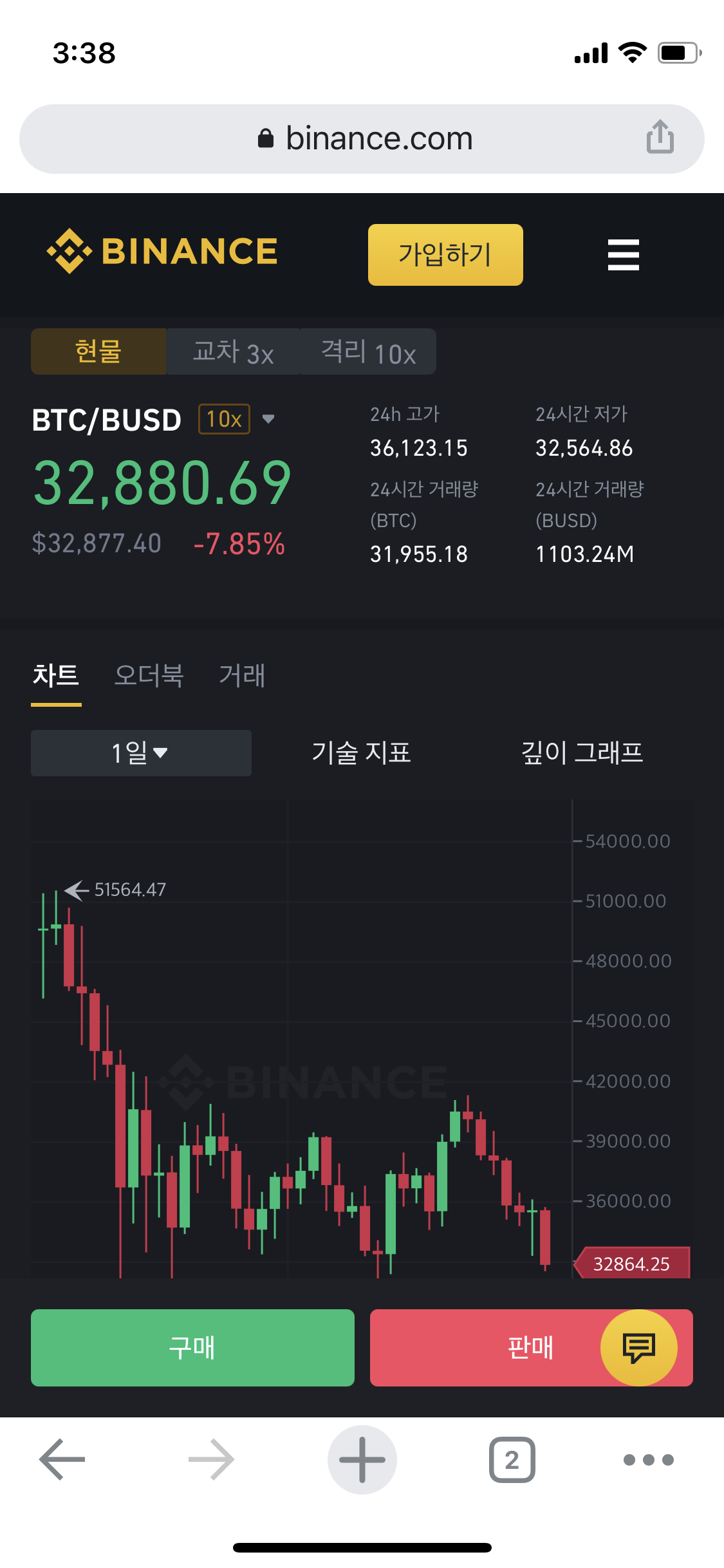This screenshot has width=724, height=1568.
Task: Switch to the 격리 10x tab
Action: 368,352
